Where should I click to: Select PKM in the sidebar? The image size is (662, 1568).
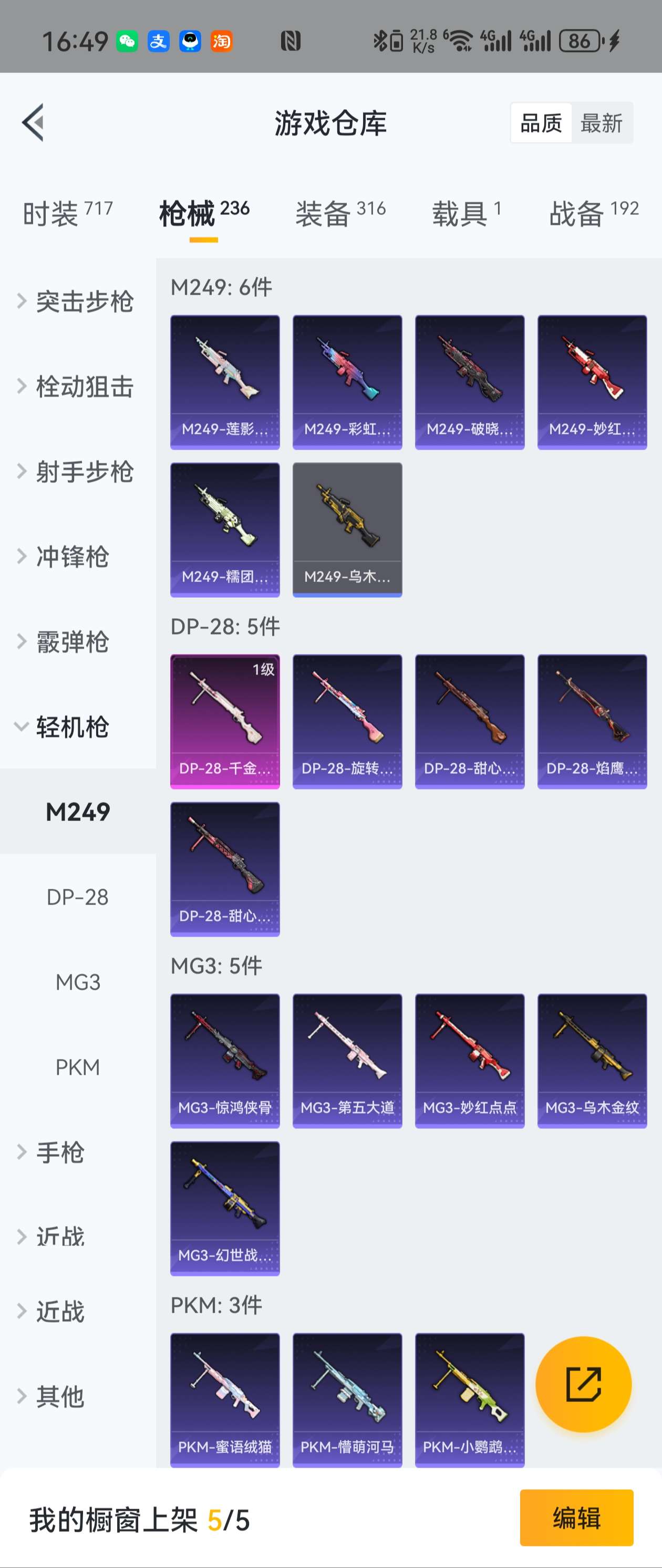[77, 1067]
